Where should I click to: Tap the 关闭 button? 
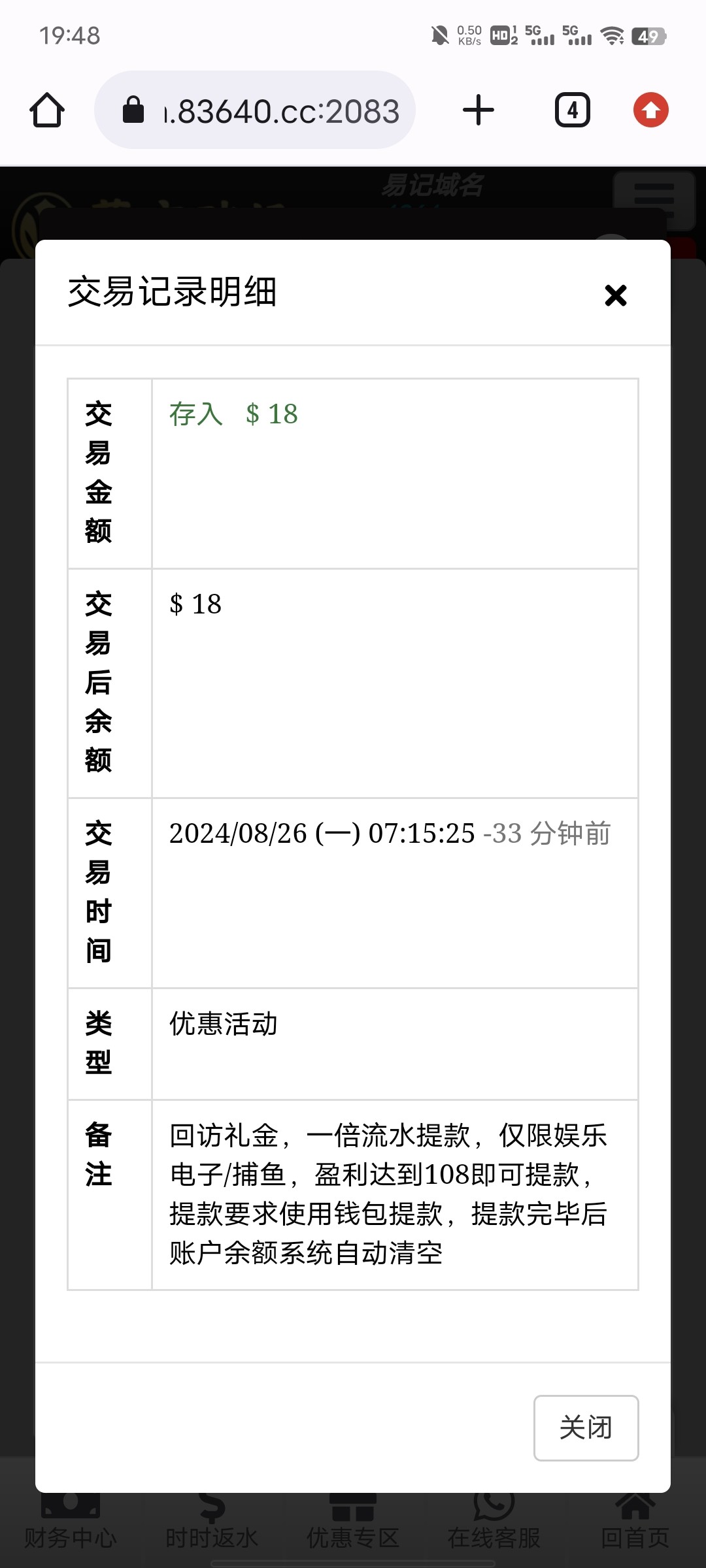[x=586, y=1428]
